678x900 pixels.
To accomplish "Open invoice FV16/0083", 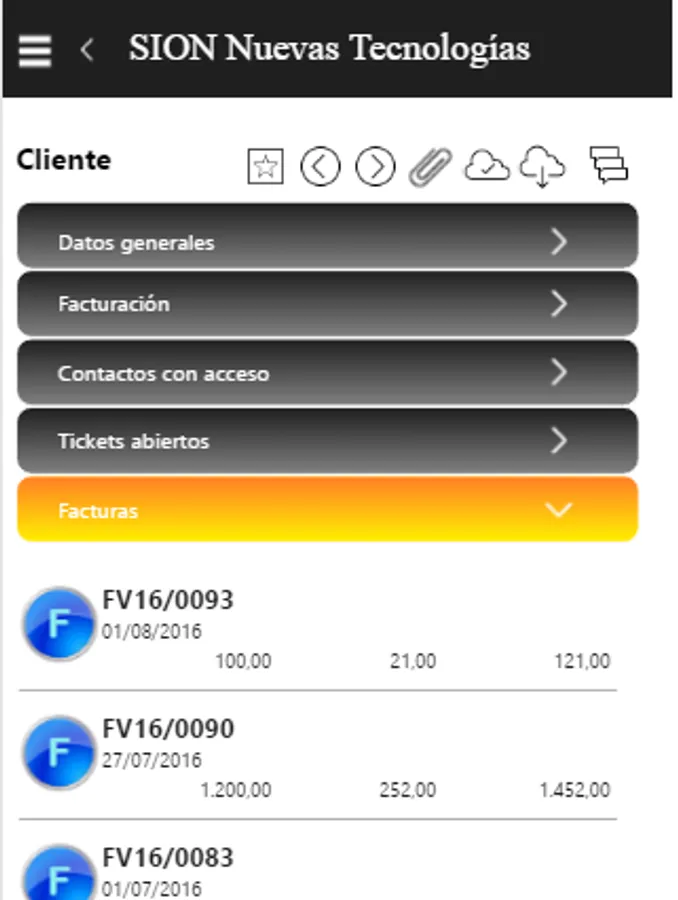I will tap(317, 869).
